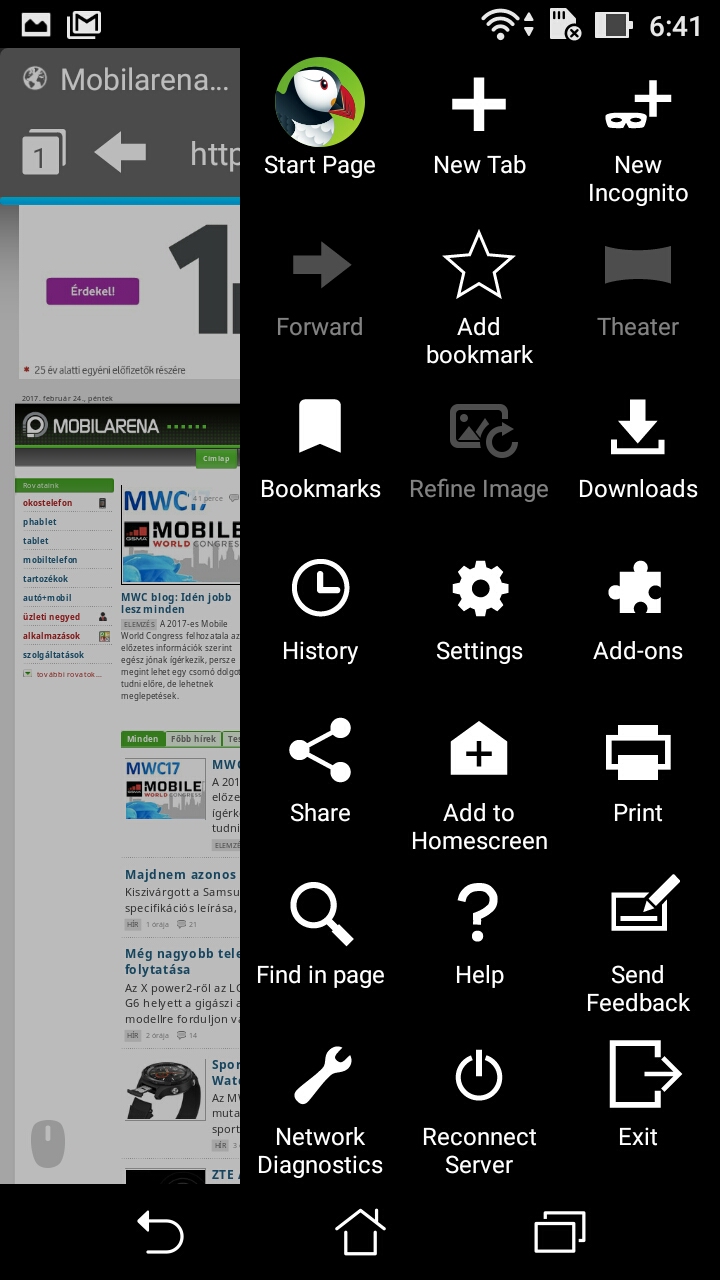The image size is (720, 1280).
Task: Open the tab switcher showing 1 tab
Action: tap(43, 154)
